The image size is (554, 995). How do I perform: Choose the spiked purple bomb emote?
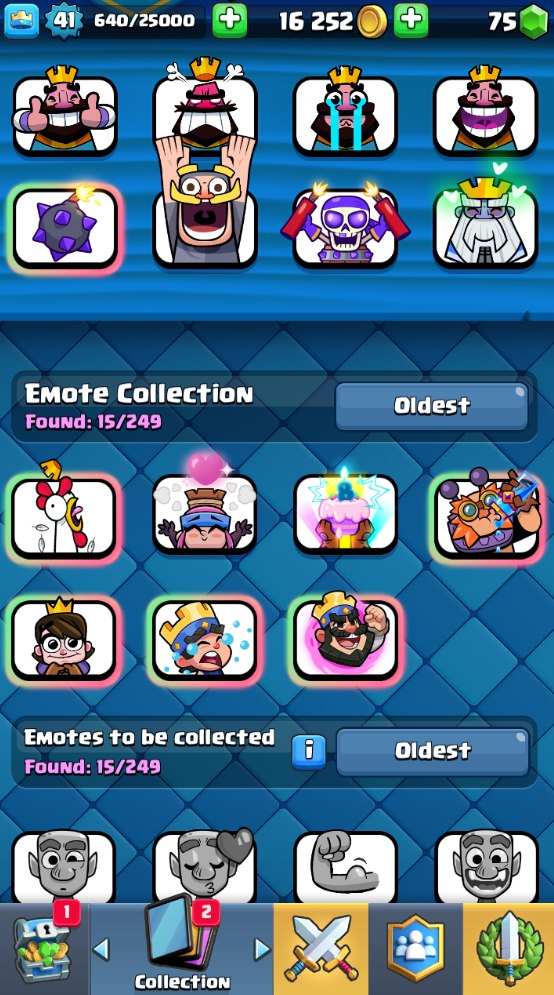[65, 227]
